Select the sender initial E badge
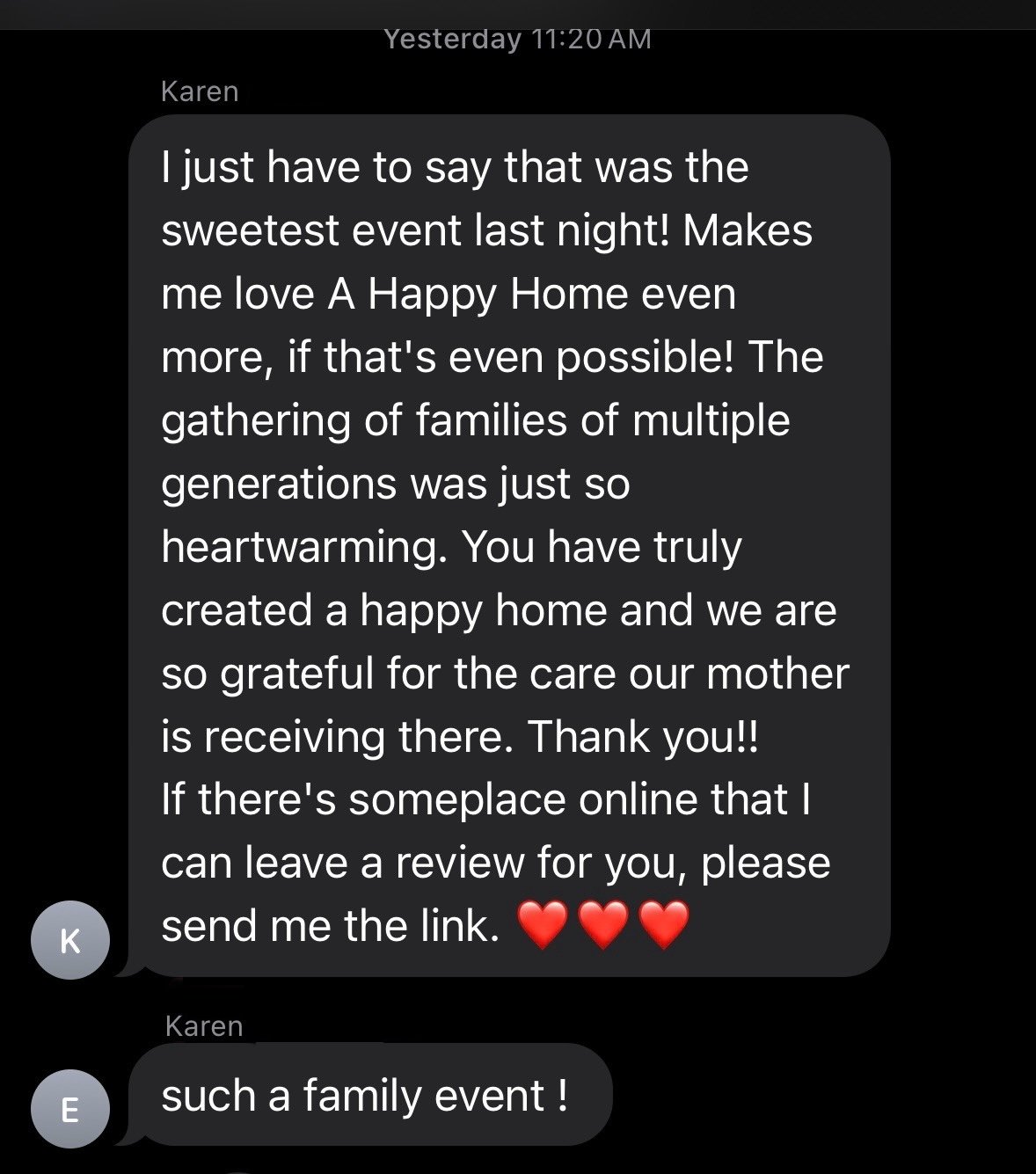The width and height of the screenshot is (1036, 1174). pyautogui.click(x=69, y=1108)
